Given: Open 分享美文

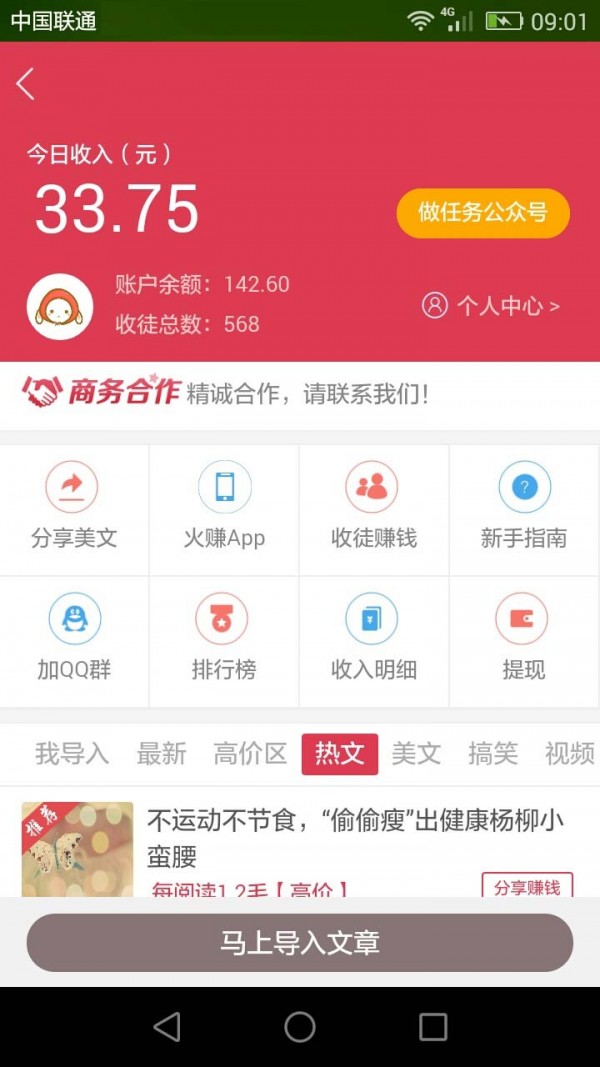Looking at the screenshot, I should (x=73, y=508).
